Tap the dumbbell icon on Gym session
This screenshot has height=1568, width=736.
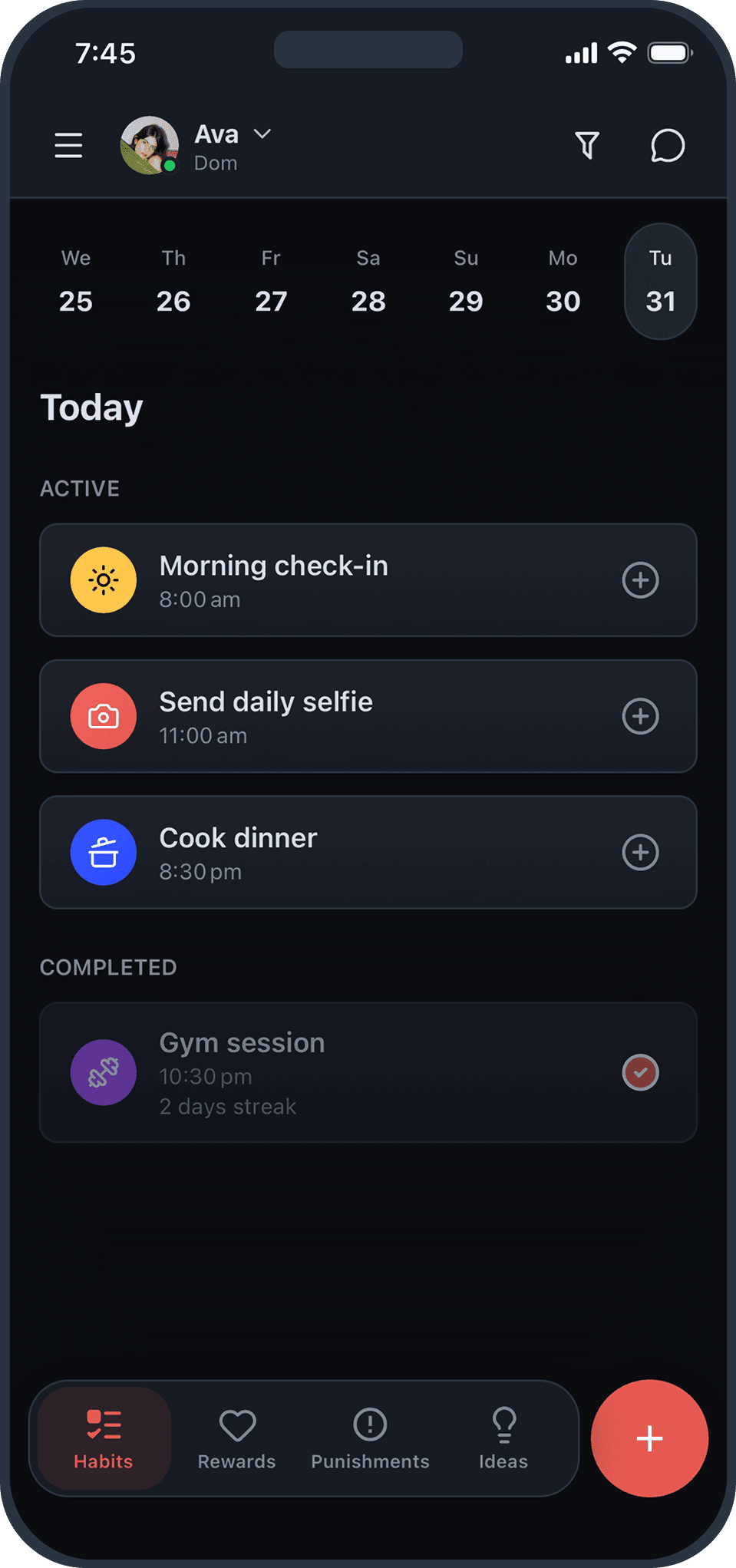[x=104, y=1072]
